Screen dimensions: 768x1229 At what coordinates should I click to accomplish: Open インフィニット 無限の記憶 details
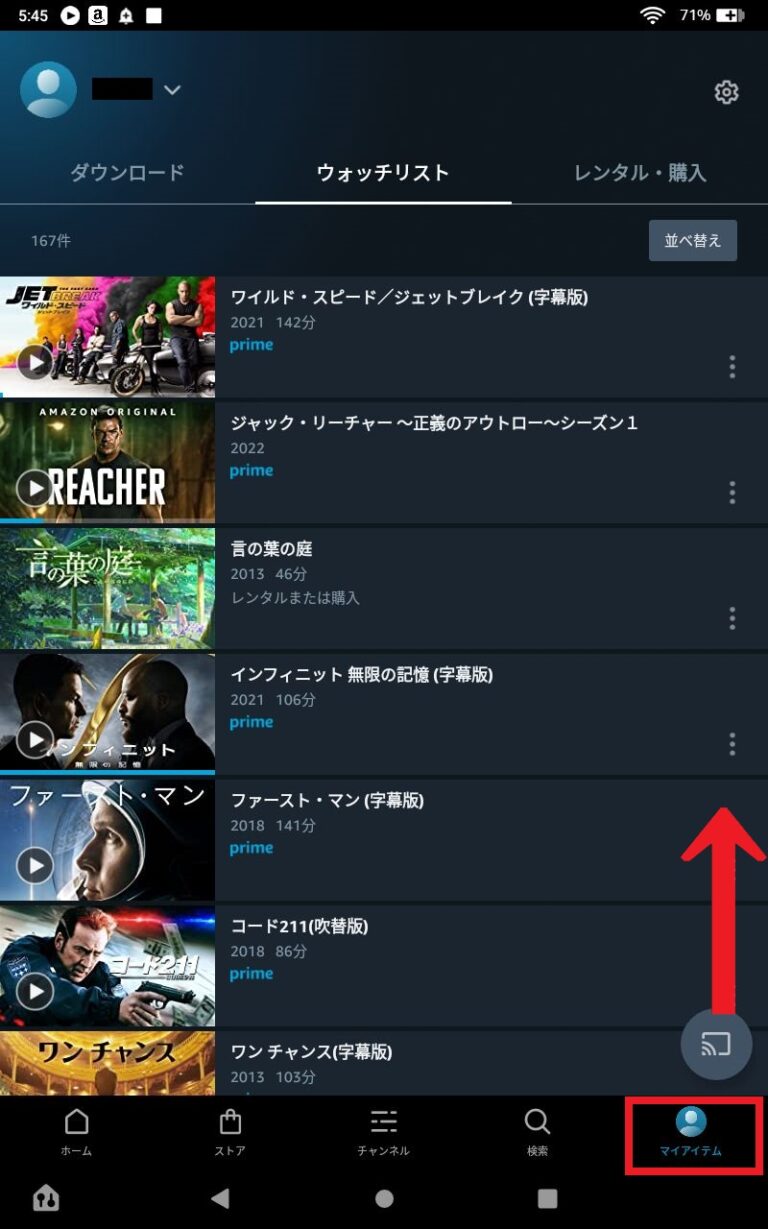tap(361, 675)
